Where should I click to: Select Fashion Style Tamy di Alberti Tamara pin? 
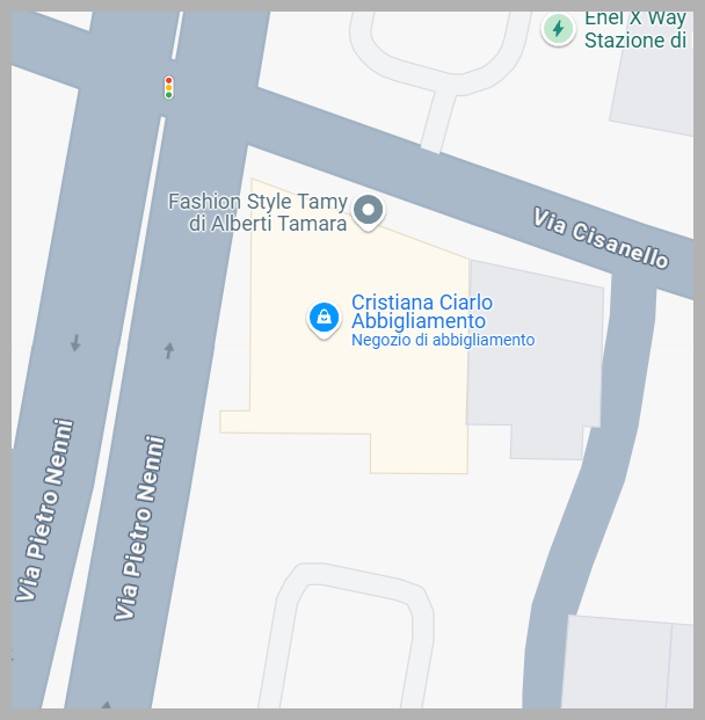[369, 211]
